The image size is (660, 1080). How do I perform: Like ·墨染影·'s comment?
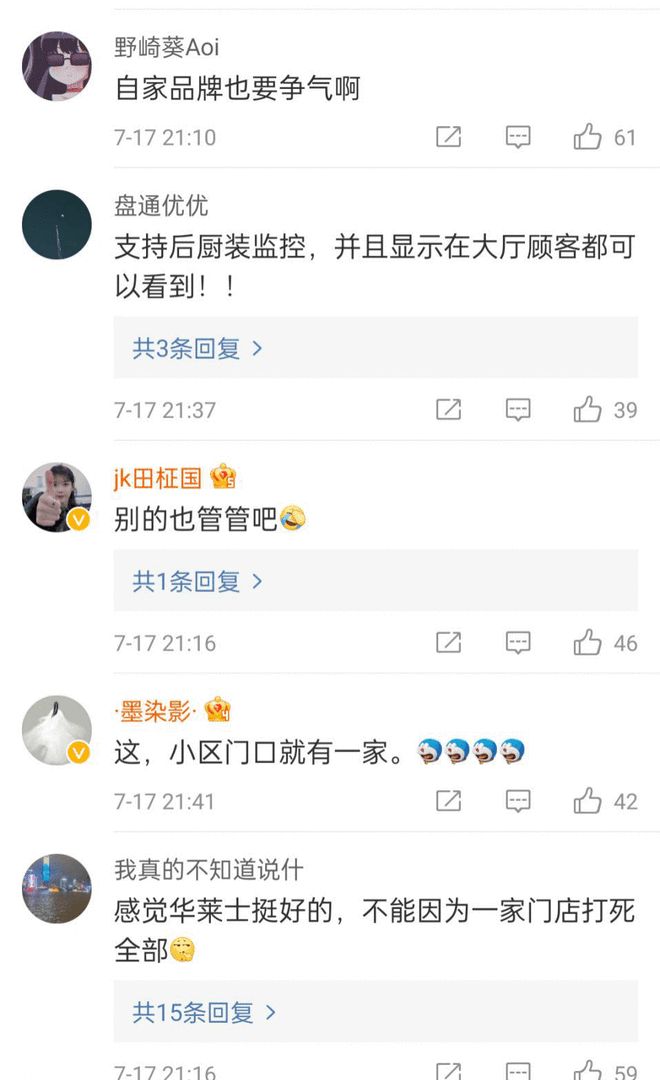(587, 801)
